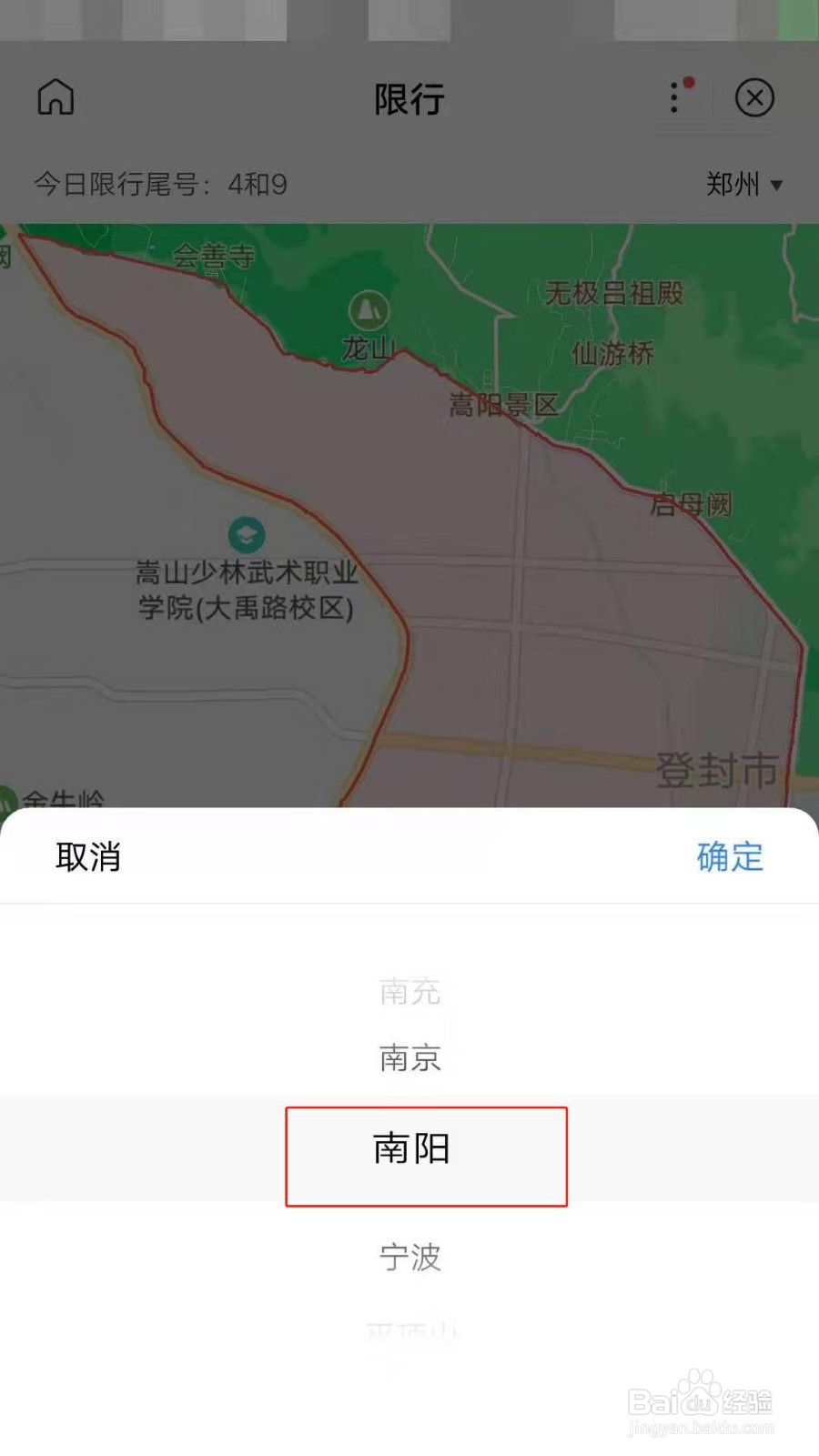Tap the home icon in the top bar
819x1456 pixels.
(x=55, y=97)
